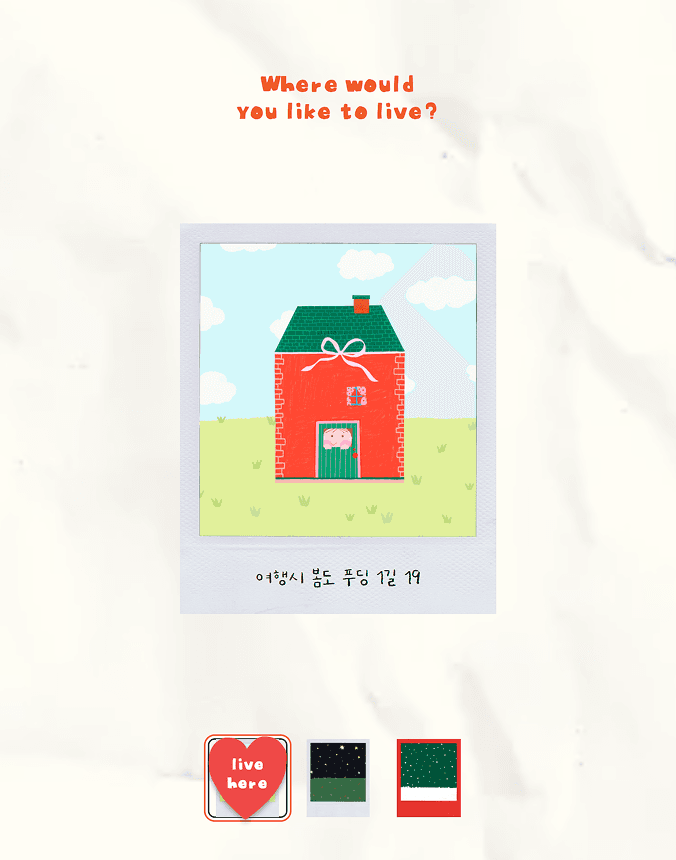
Task: Open the large red house polaroid card
Action: point(338,417)
